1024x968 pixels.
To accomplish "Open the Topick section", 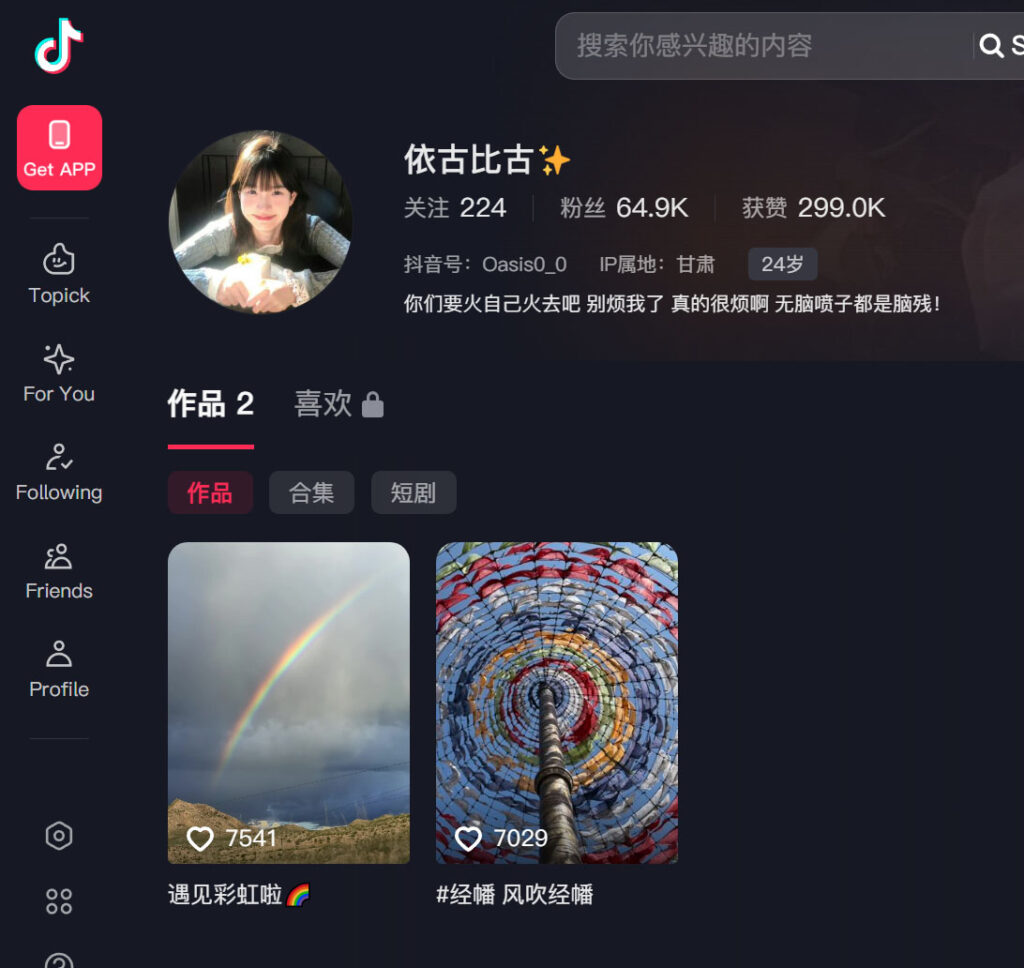I will (59, 273).
